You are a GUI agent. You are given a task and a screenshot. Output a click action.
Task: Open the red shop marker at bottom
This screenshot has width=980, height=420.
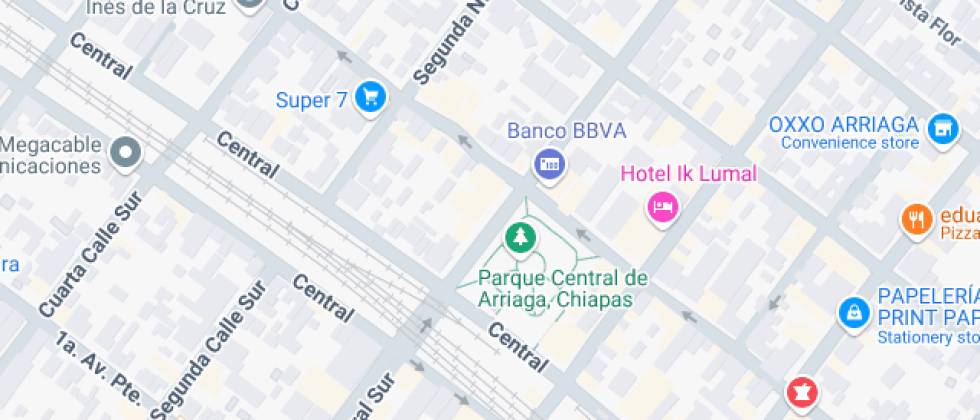coord(800,392)
